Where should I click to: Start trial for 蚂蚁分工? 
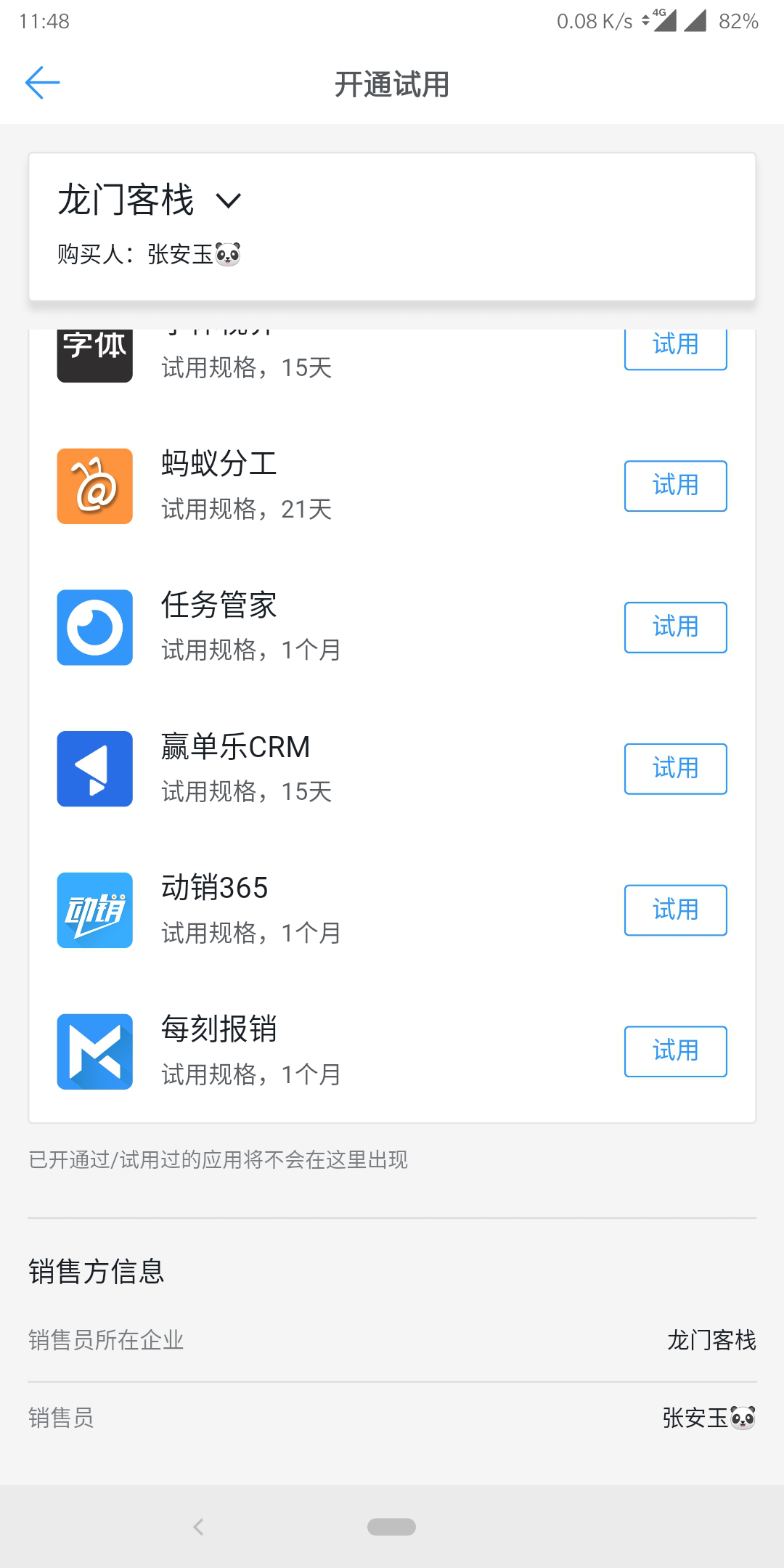(x=675, y=486)
